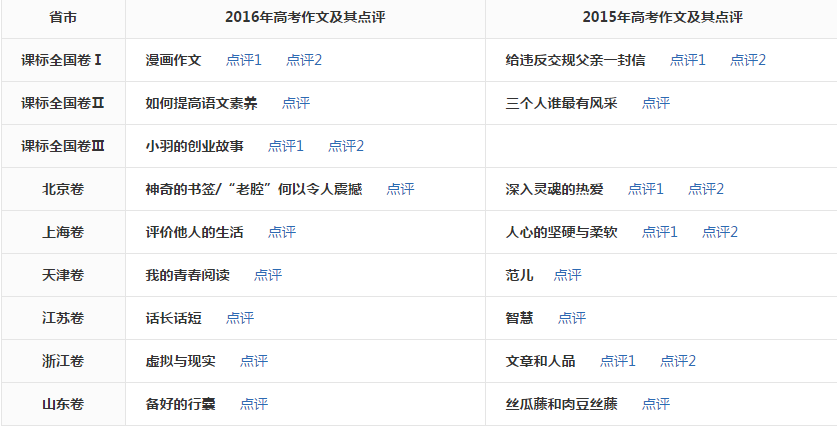This screenshot has width=837, height=427.
Task: Open 点评 for 丝瓜藤和肉豆丝藤
Action: (x=656, y=404)
